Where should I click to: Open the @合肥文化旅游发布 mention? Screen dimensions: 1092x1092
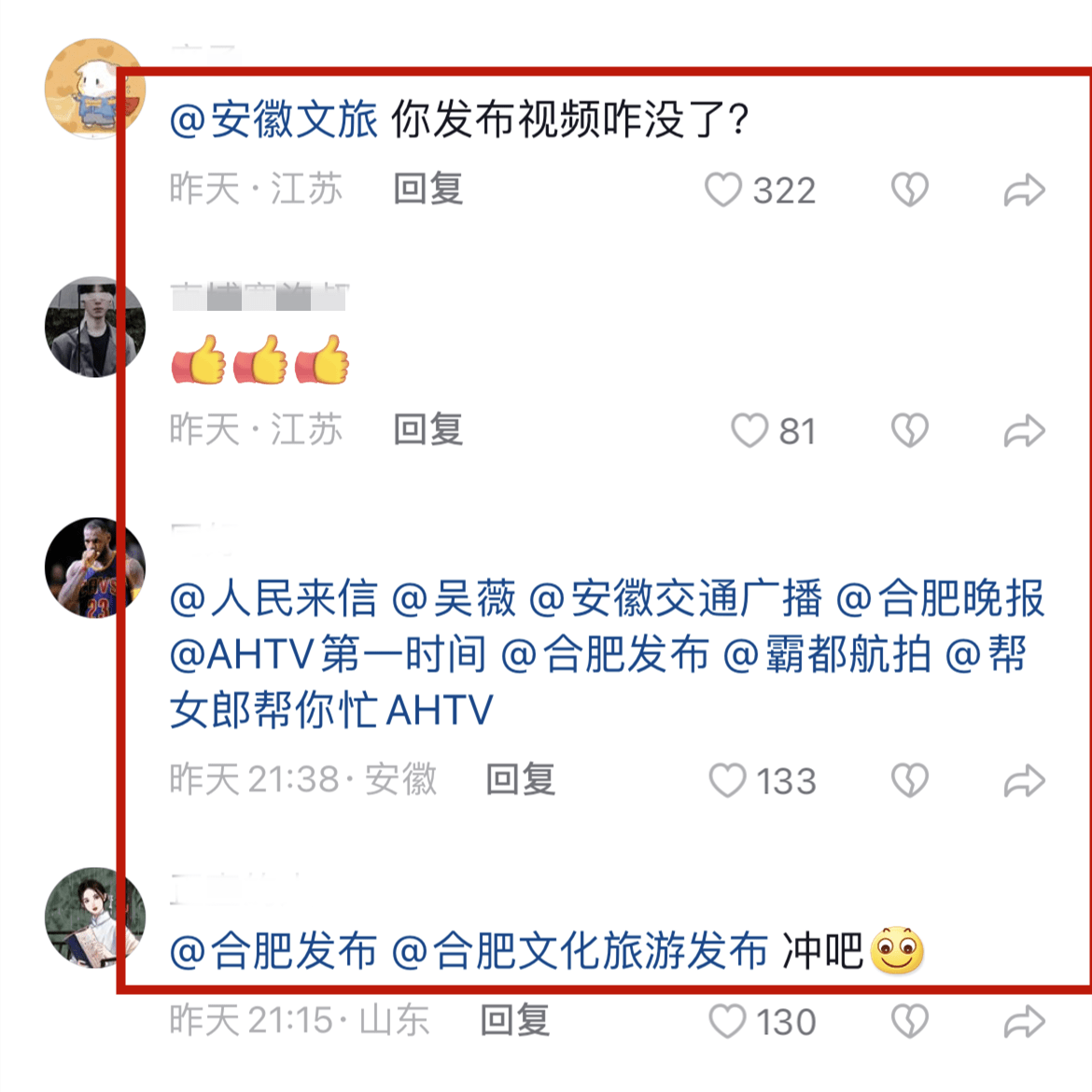579,951
